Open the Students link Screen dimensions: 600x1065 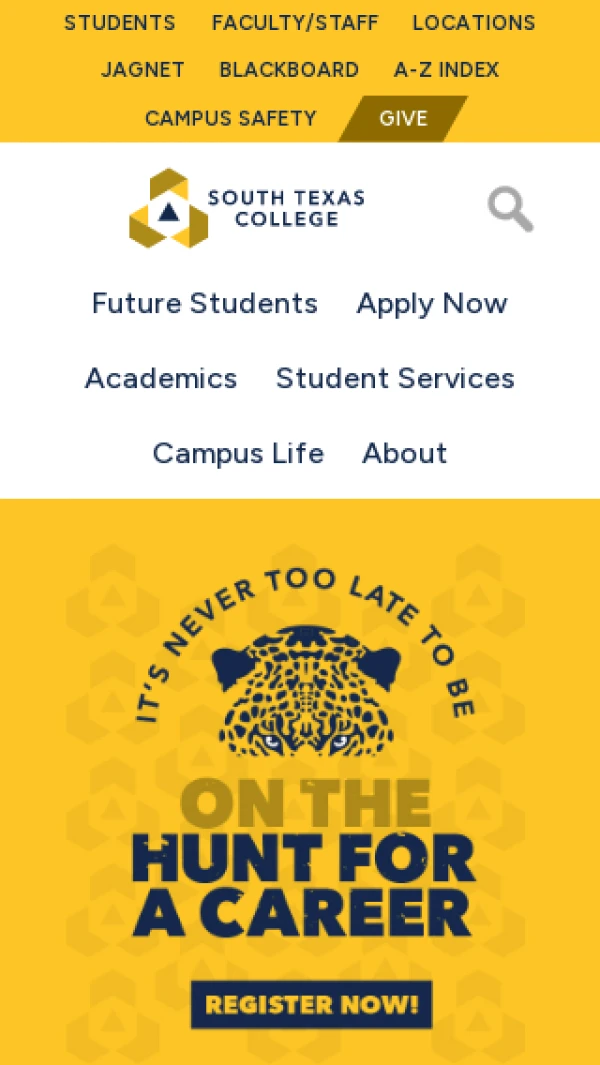click(x=120, y=23)
